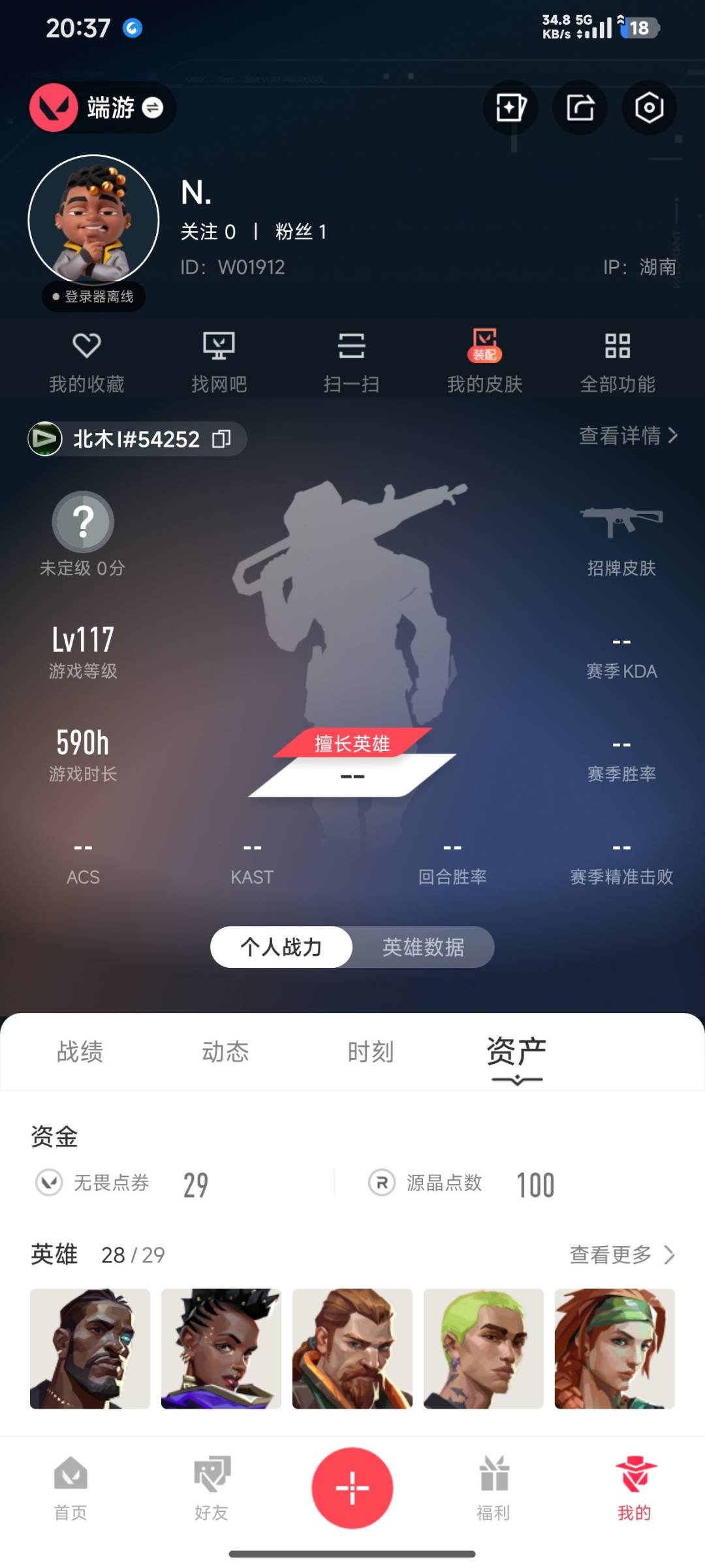Open the 全部功能 all-features icon

617,359
